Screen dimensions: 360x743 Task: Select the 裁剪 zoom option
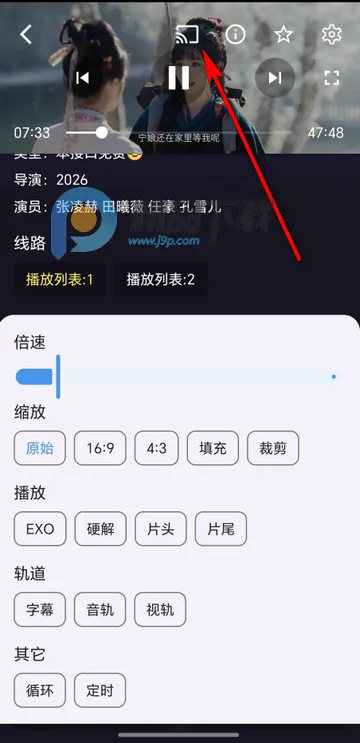point(273,448)
